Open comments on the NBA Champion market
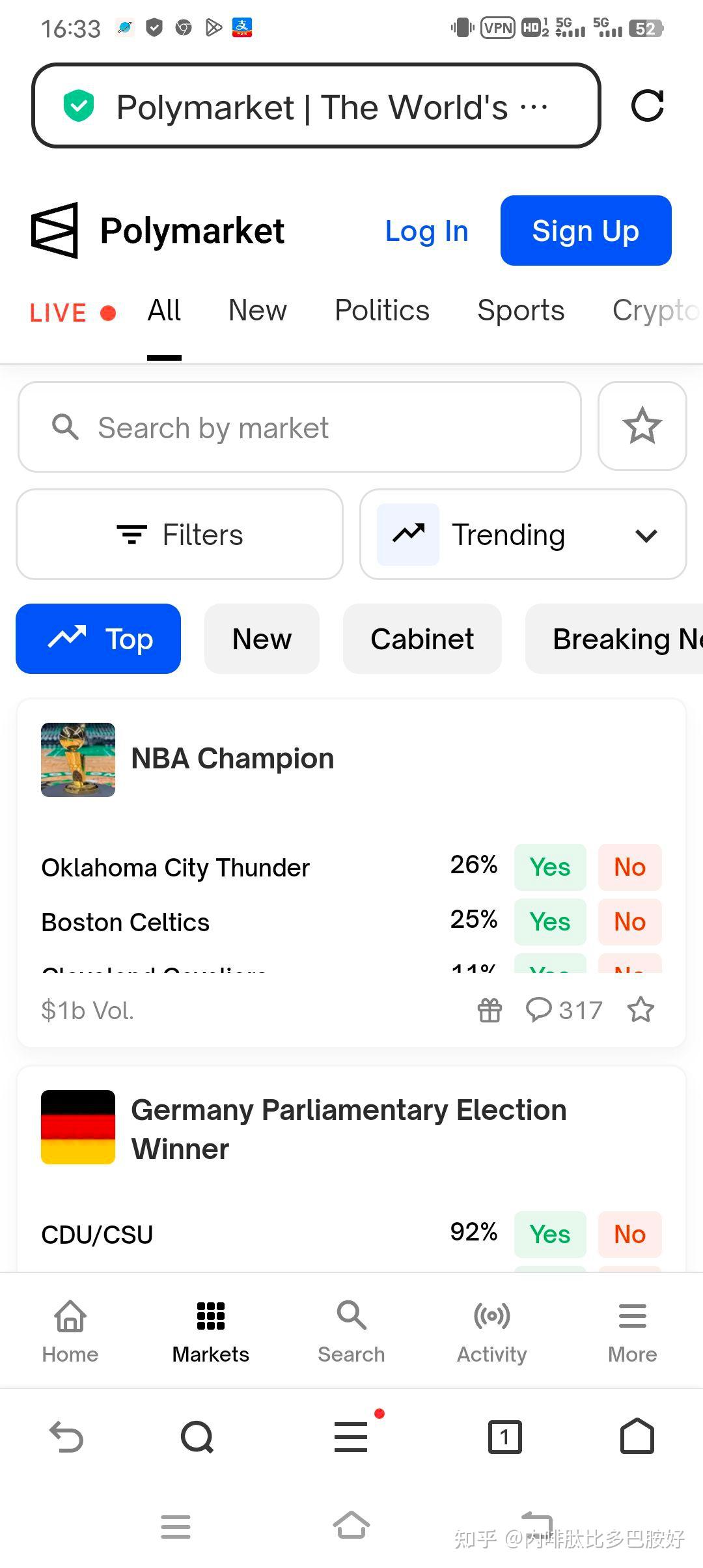 click(x=564, y=1010)
